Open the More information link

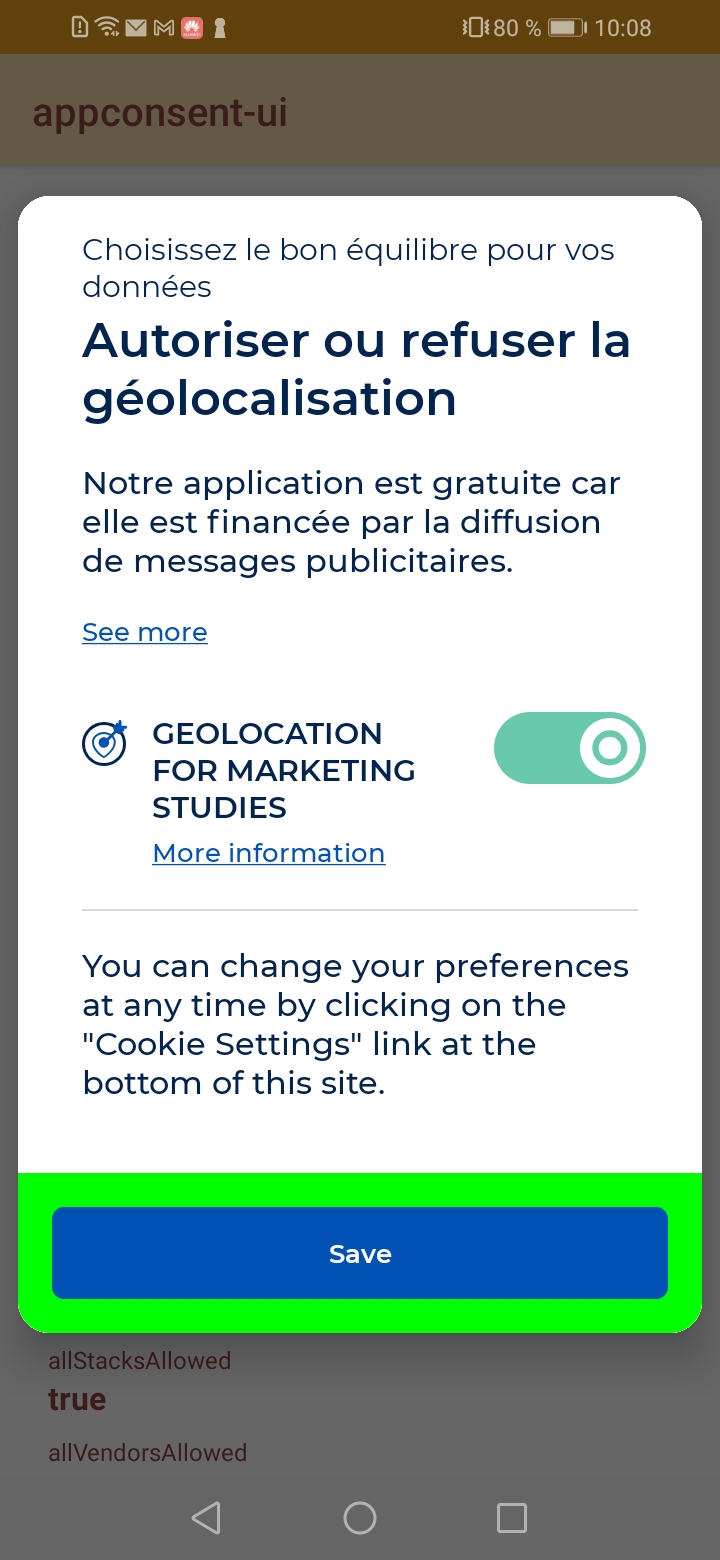tap(268, 853)
